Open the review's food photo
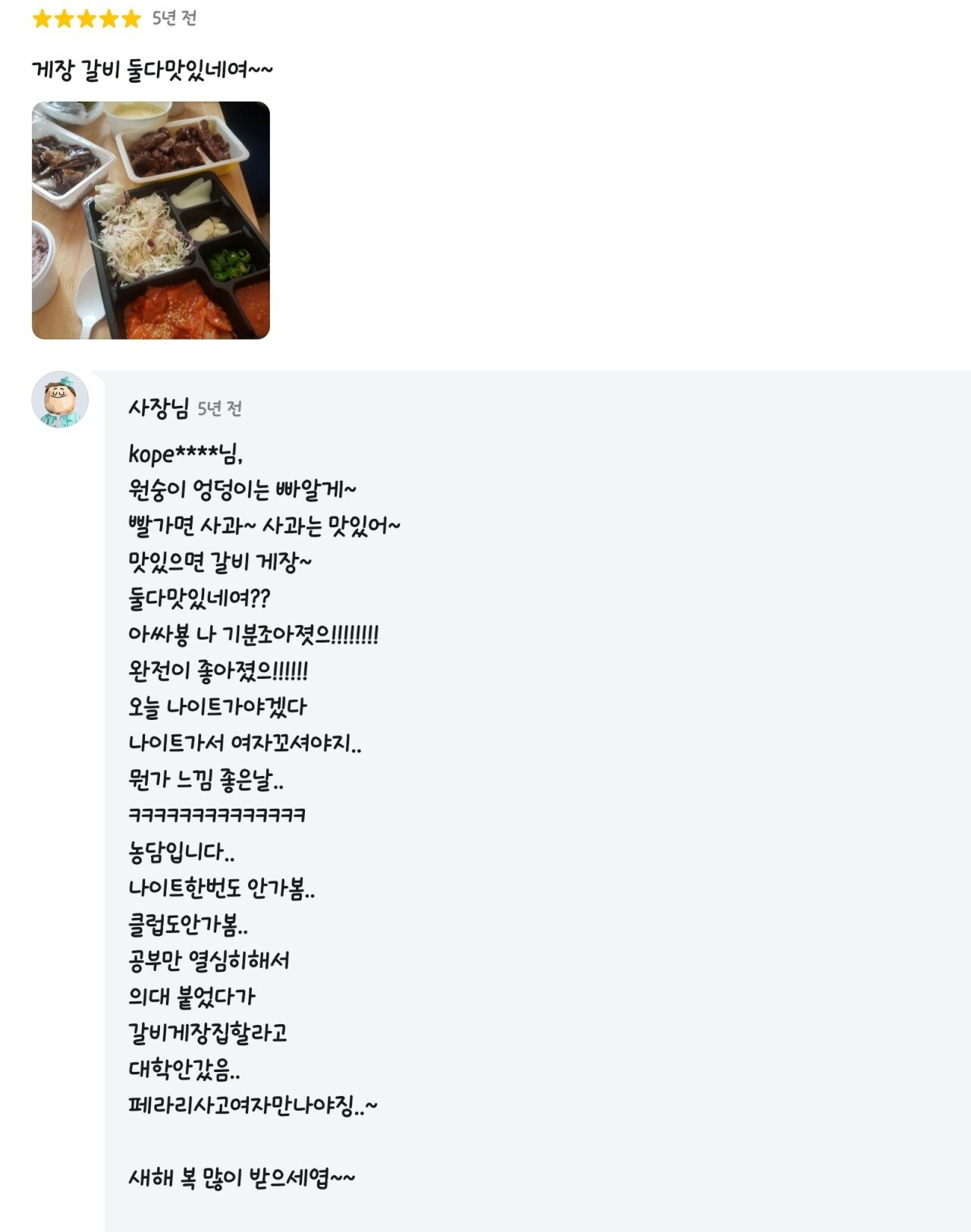The height and width of the screenshot is (1232, 971). [151, 220]
